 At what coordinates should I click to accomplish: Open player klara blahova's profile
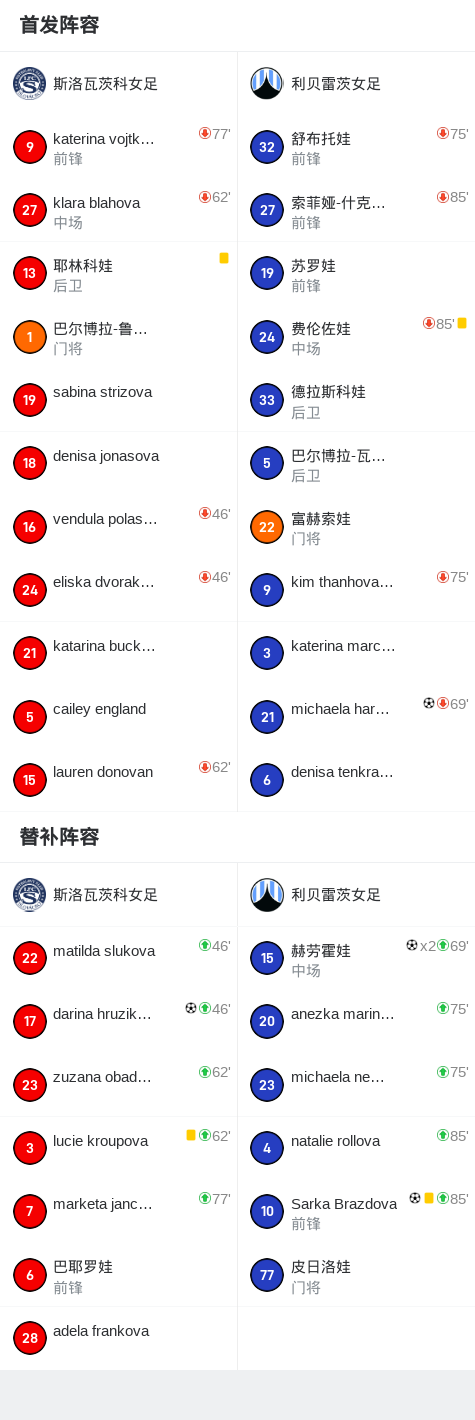click(x=118, y=210)
